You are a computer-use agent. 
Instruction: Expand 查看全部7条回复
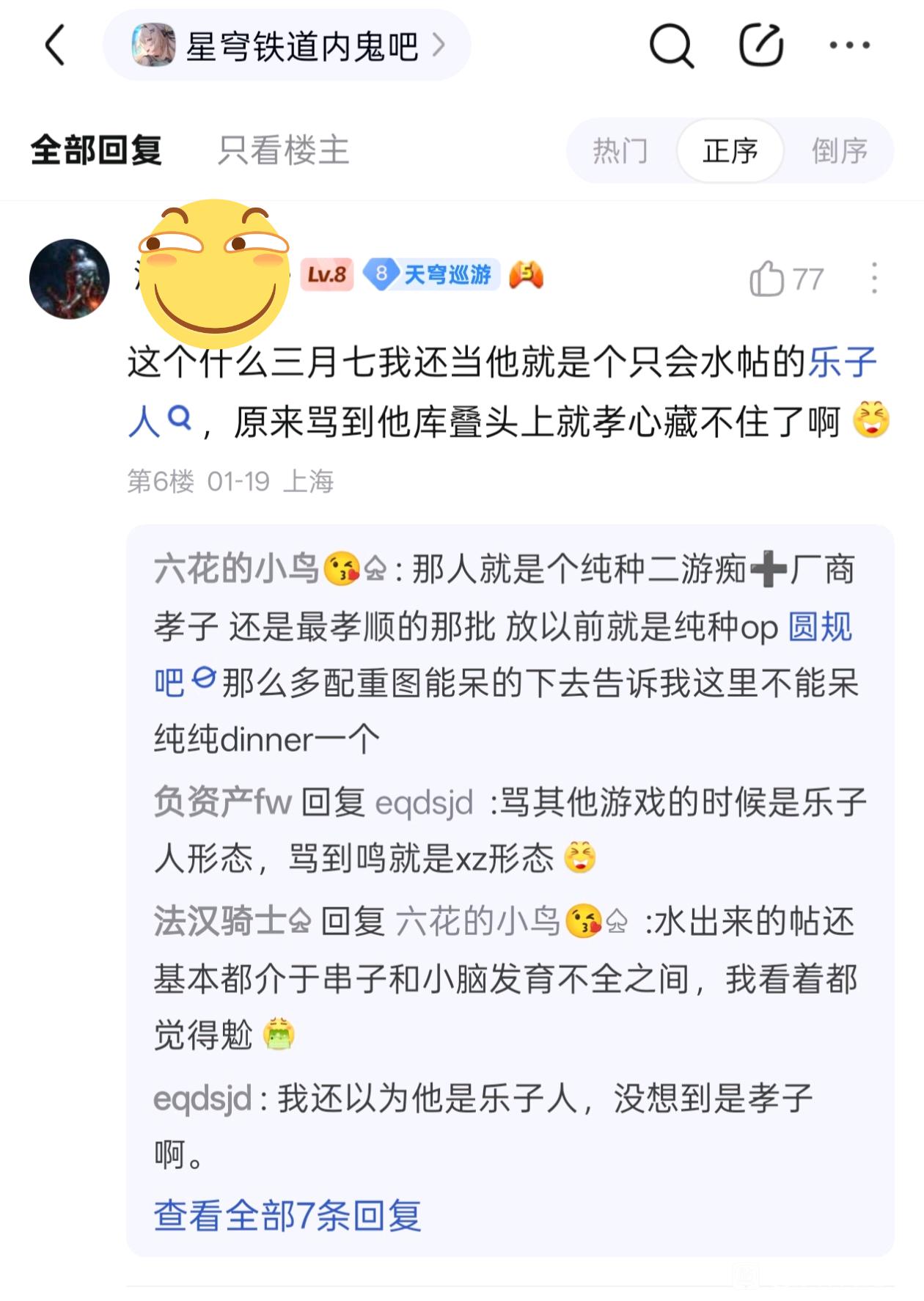click(x=287, y=1215)
